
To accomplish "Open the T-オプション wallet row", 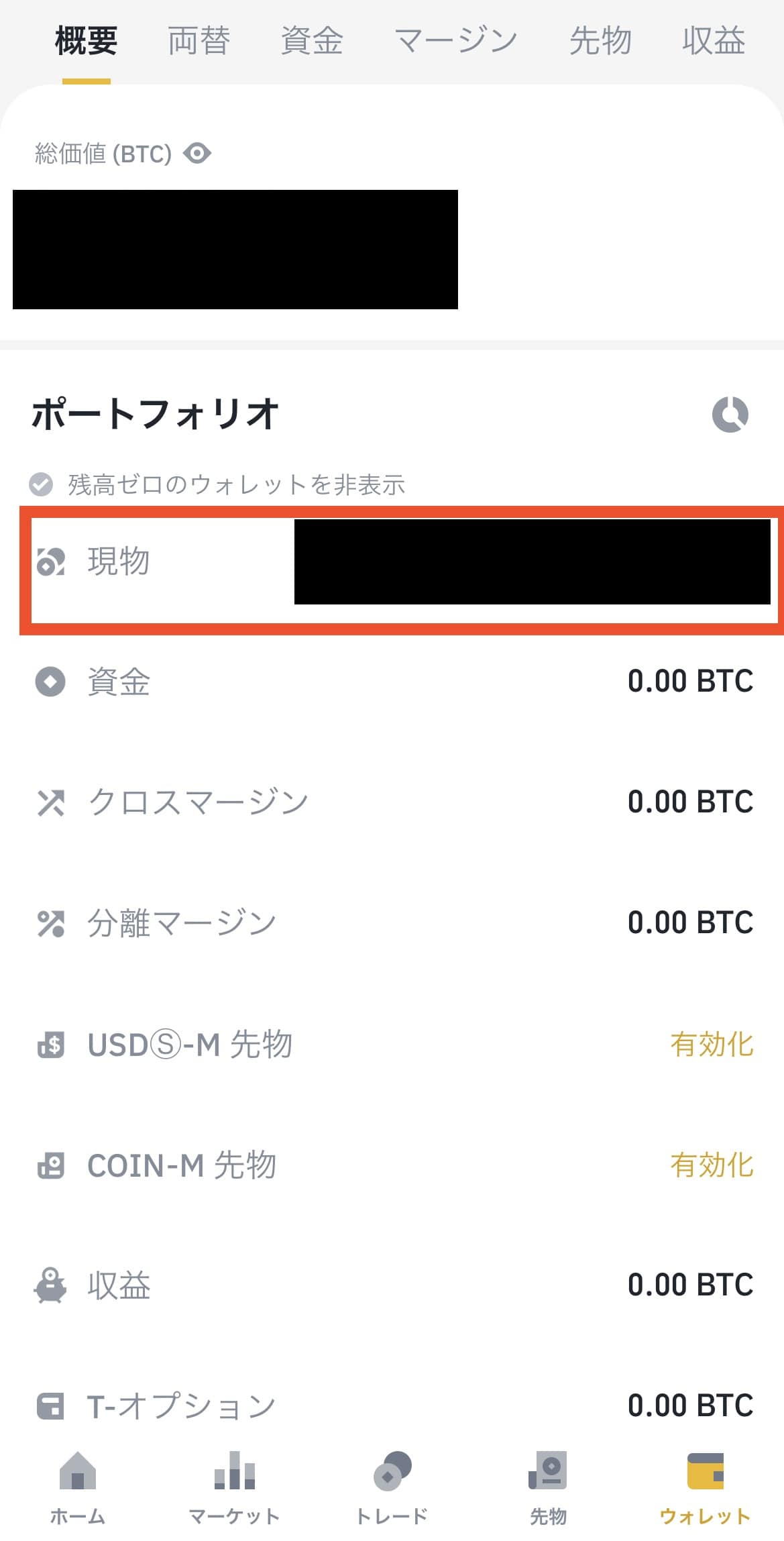I will click(x=392, y=1405).
